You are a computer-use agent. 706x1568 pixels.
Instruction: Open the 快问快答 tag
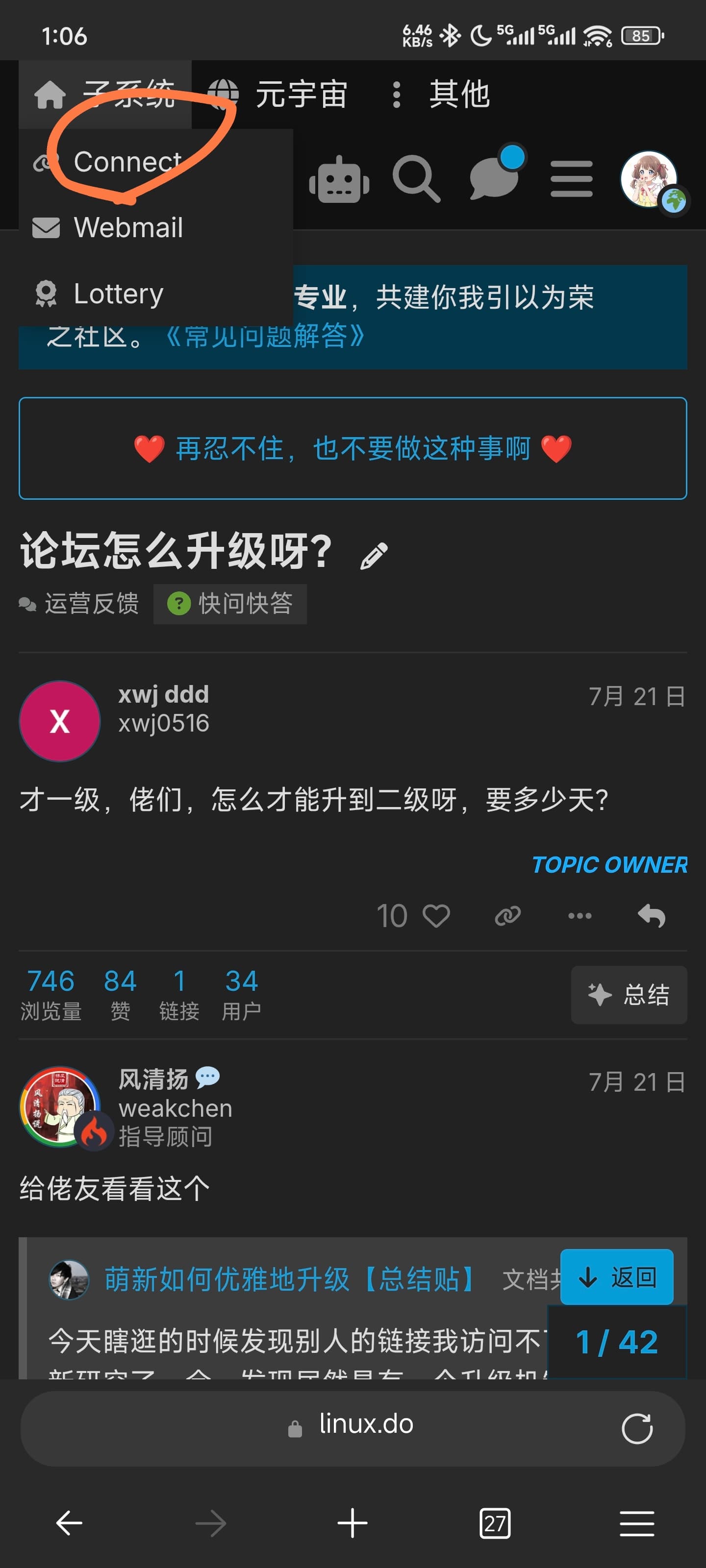click(230, 604)
